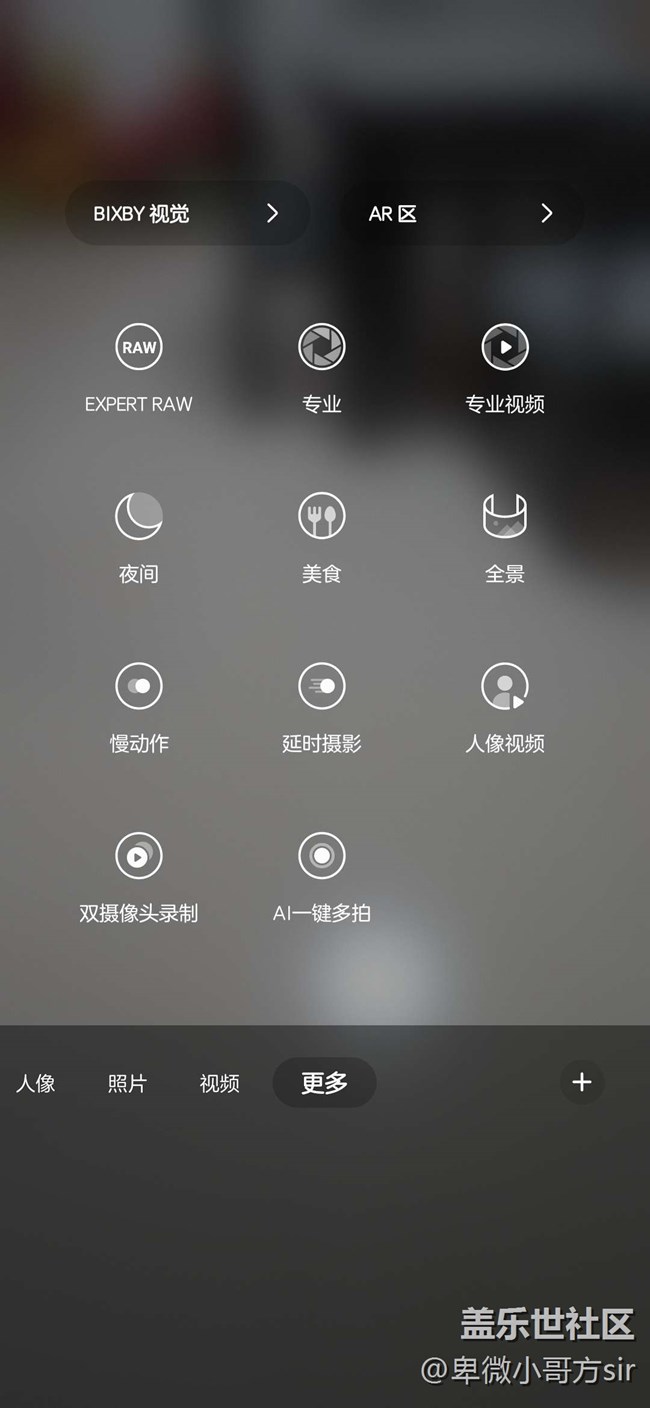Switch to the 照片 tab
Image resolution: width=650 pixels, height=1408 pixels.
tap(127, 1083)
